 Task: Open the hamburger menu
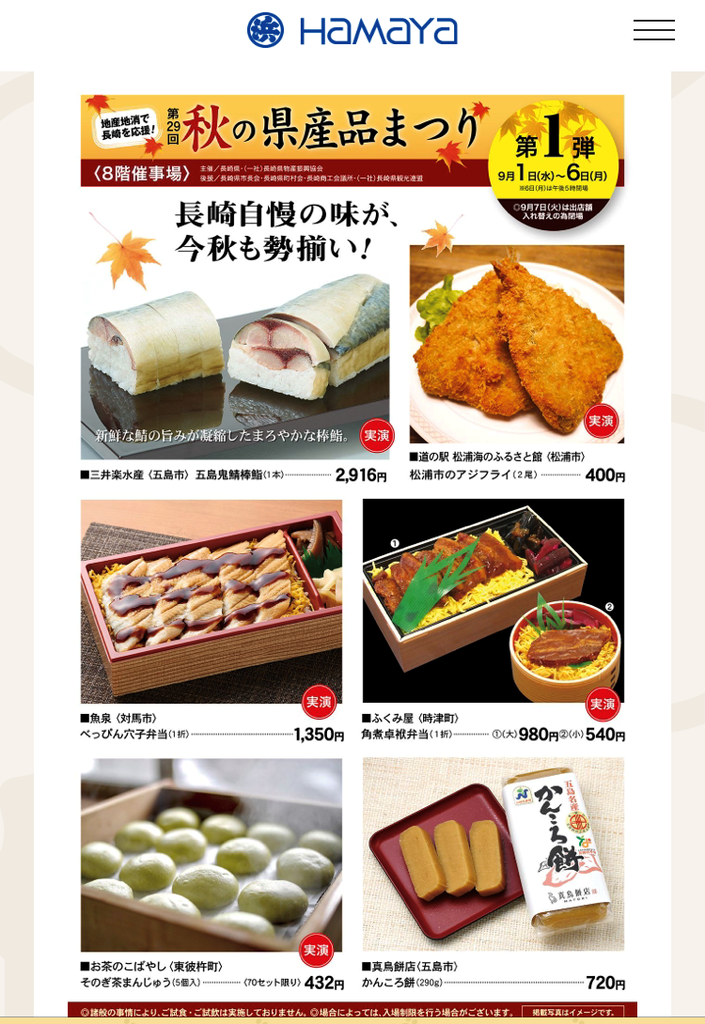653,30
